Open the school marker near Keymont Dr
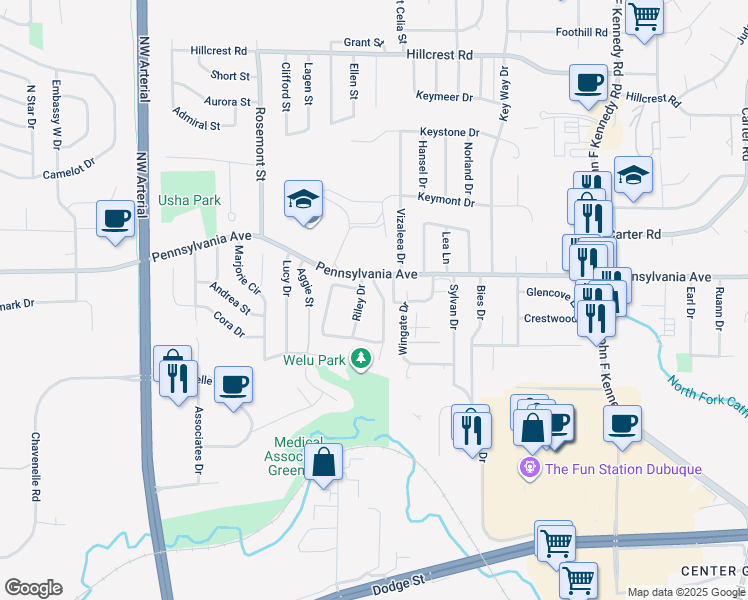 pyautogui.click(x=633, y=176)
